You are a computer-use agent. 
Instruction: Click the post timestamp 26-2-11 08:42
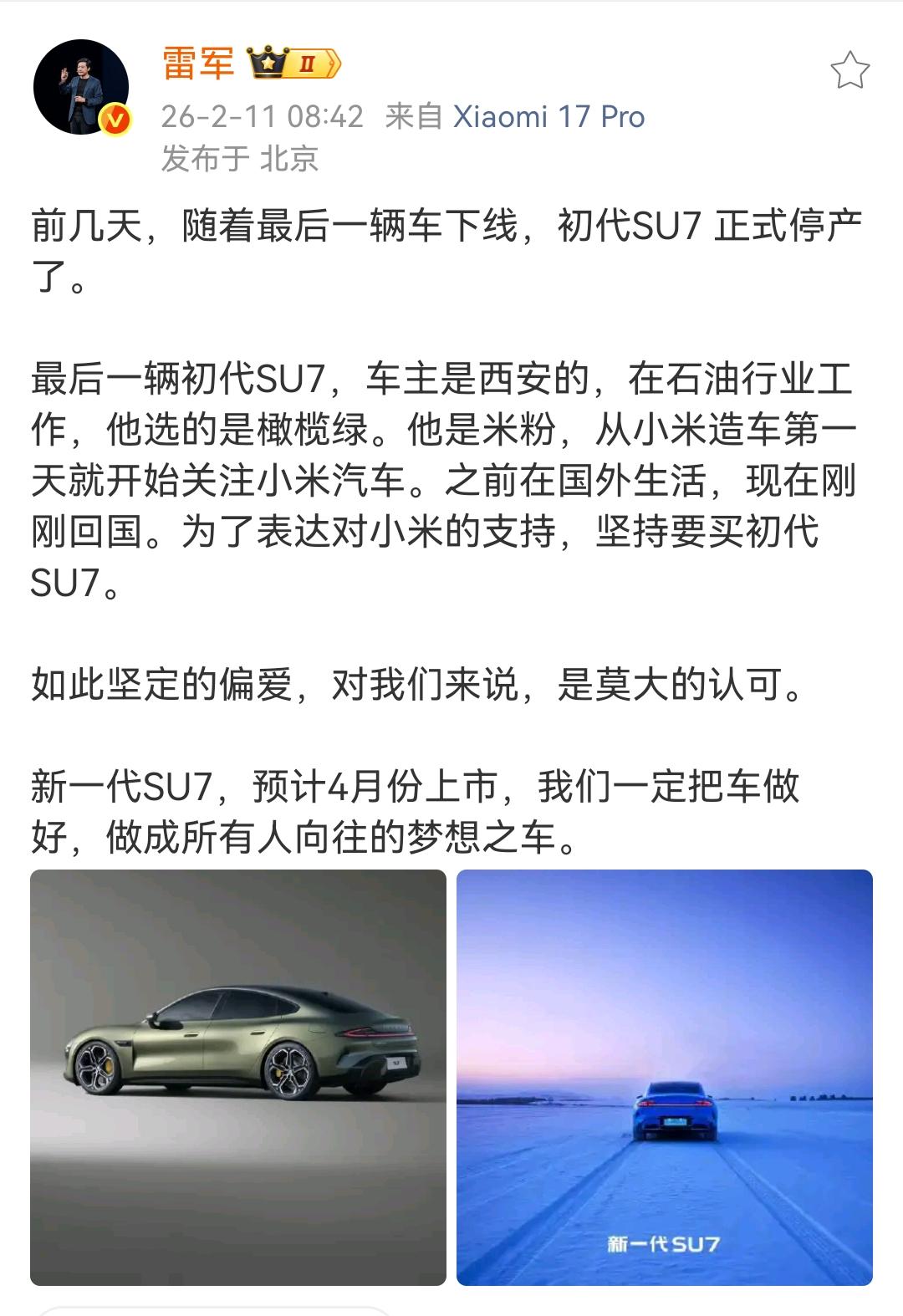point(262,119)
